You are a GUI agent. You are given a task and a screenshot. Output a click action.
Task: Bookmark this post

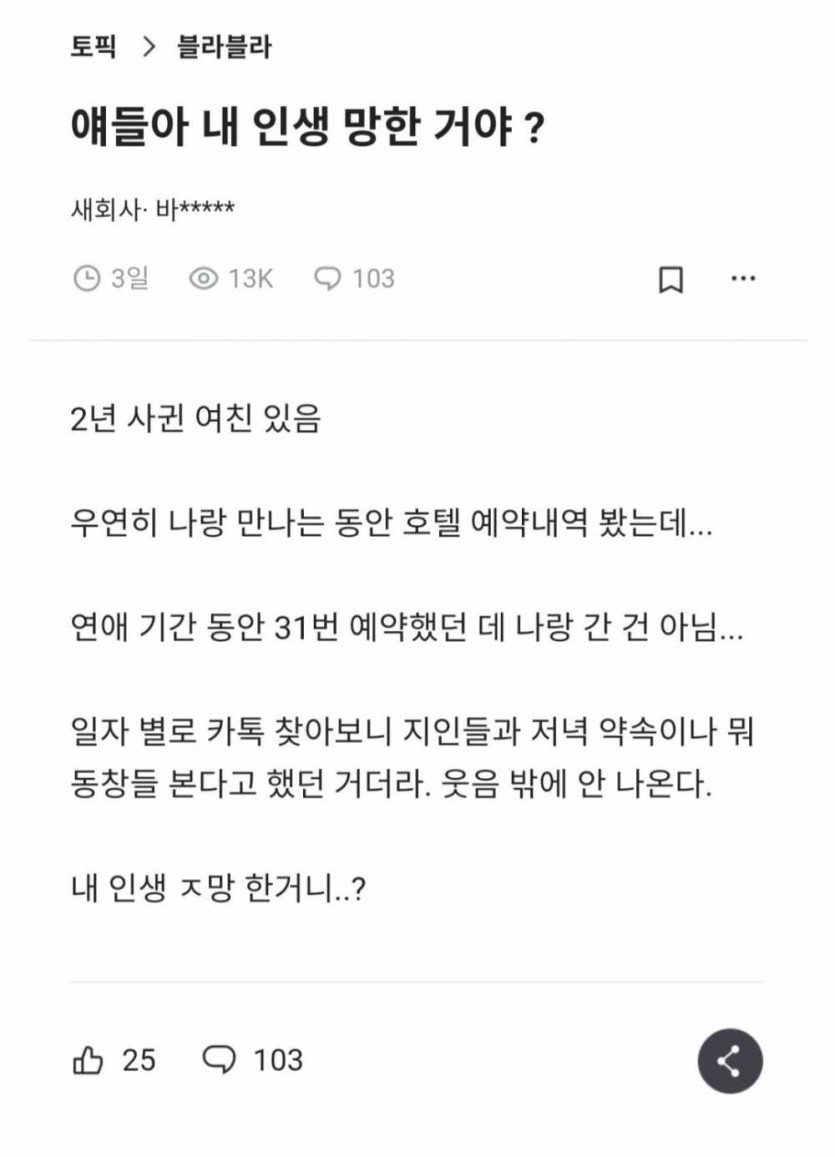(x=671, y=279)
